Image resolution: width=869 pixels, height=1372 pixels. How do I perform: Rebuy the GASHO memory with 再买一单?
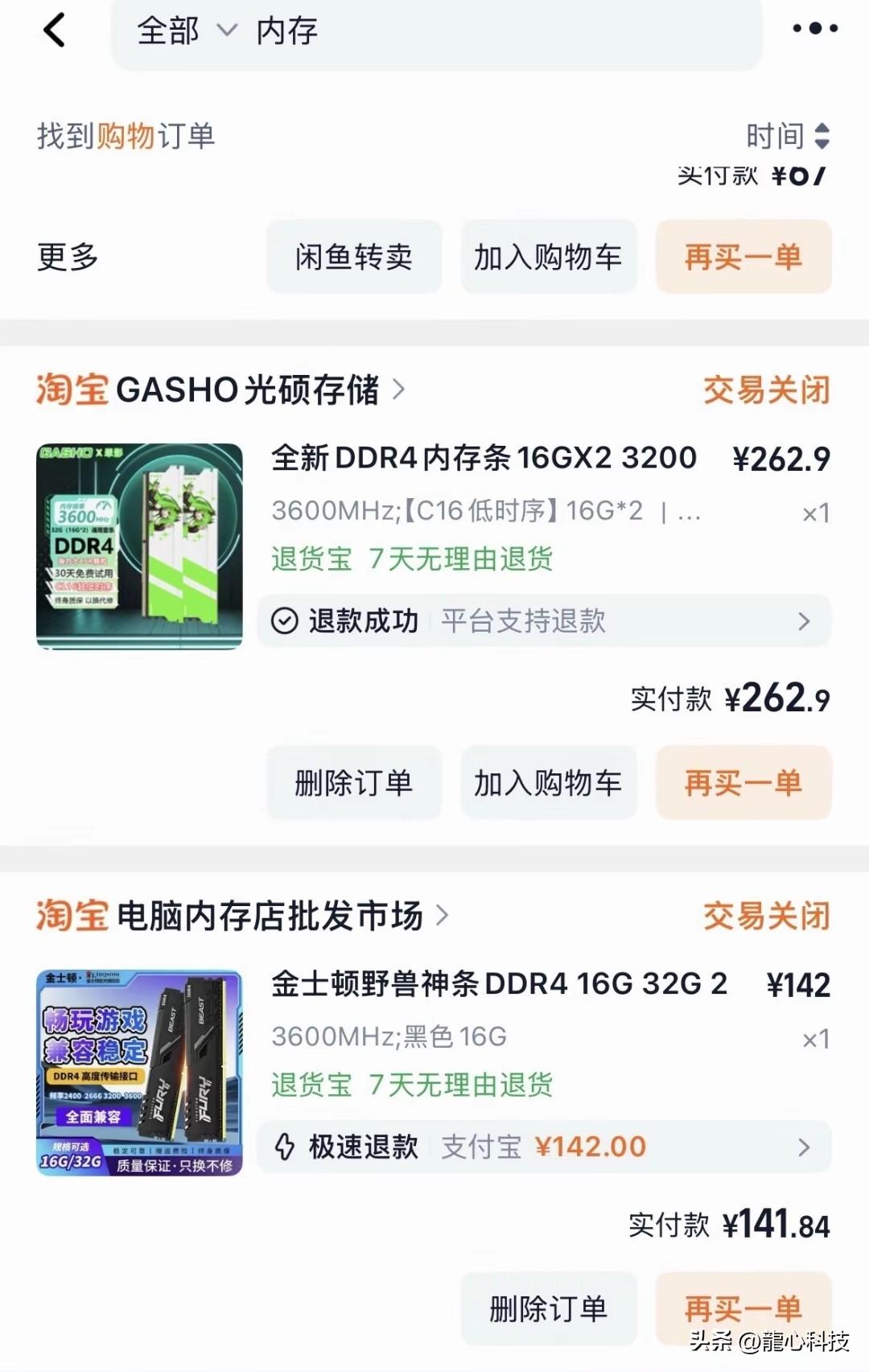coord(743,782)
